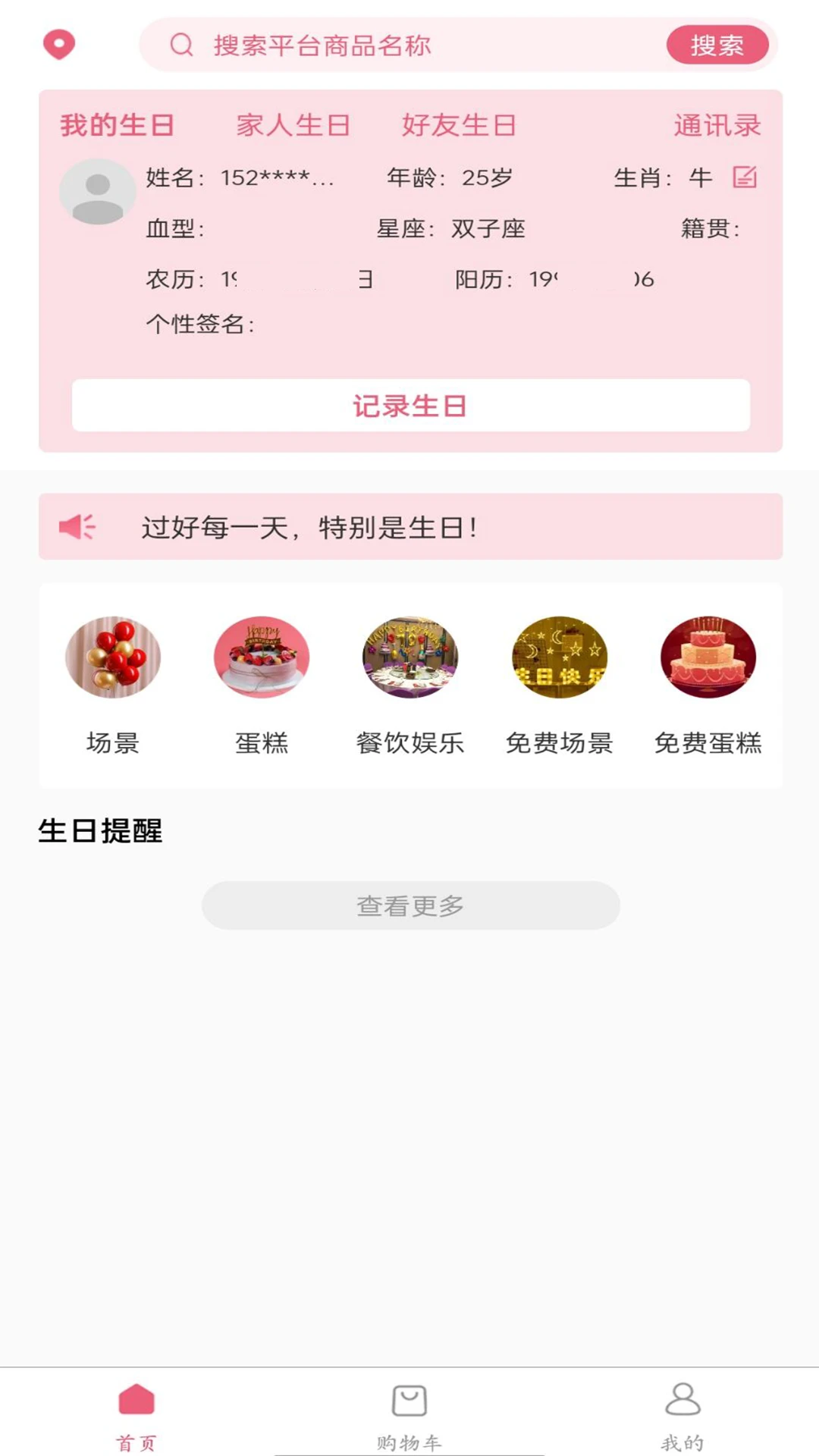Select the 我的 profile icon
The width and height of the screenshot is (819, 1456).
[x=682, y=1401]
